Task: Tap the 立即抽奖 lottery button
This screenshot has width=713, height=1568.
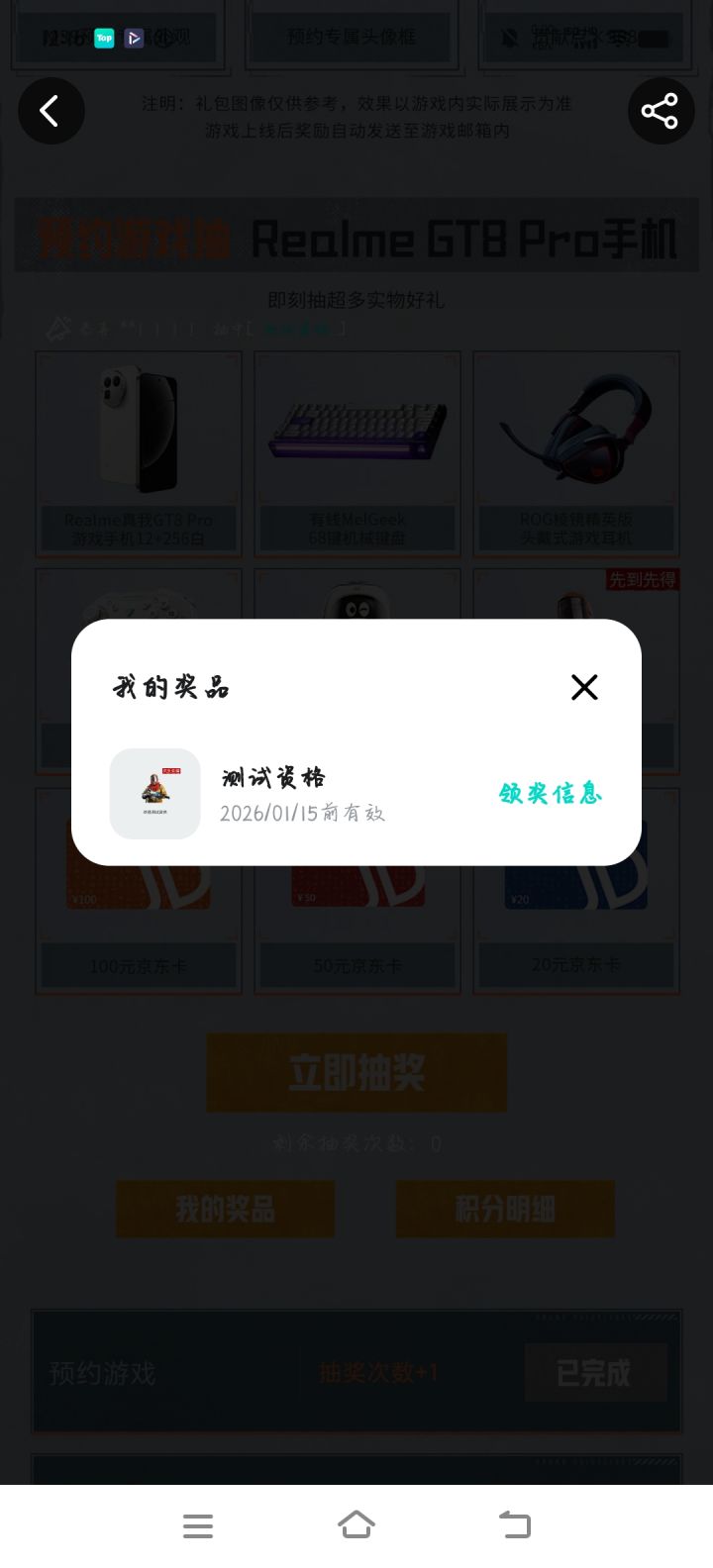Action: pos(356,1072)
